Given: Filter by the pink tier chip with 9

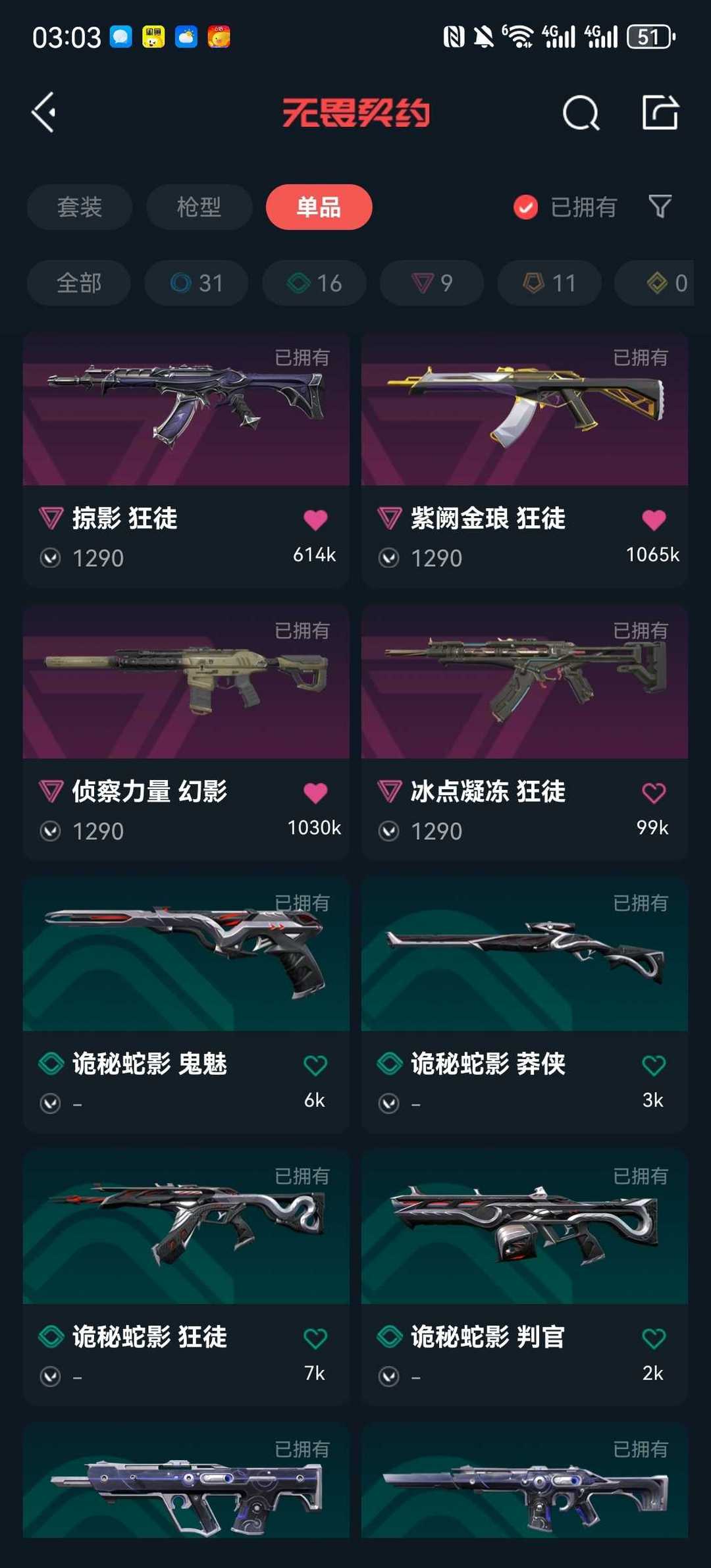Looking at the screenshot, I should [x=432, y=283].
